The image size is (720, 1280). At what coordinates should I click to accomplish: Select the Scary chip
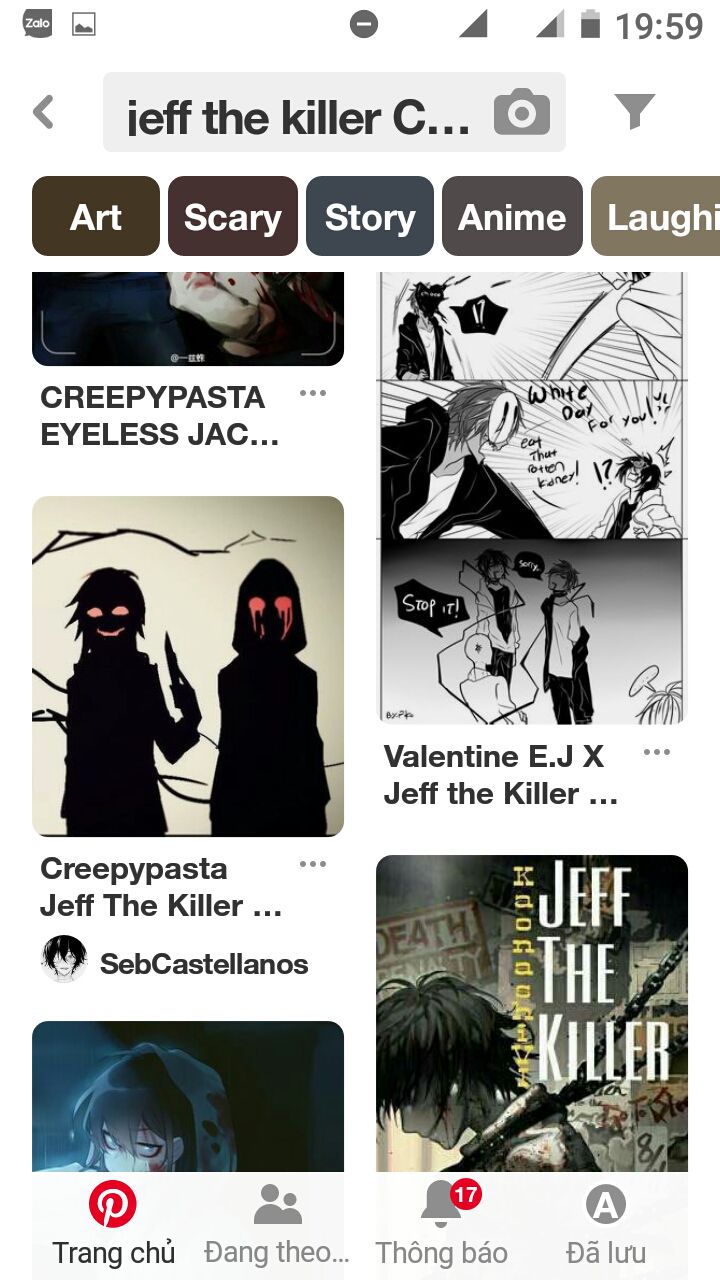pyautogui.click(x=233, y=216)
